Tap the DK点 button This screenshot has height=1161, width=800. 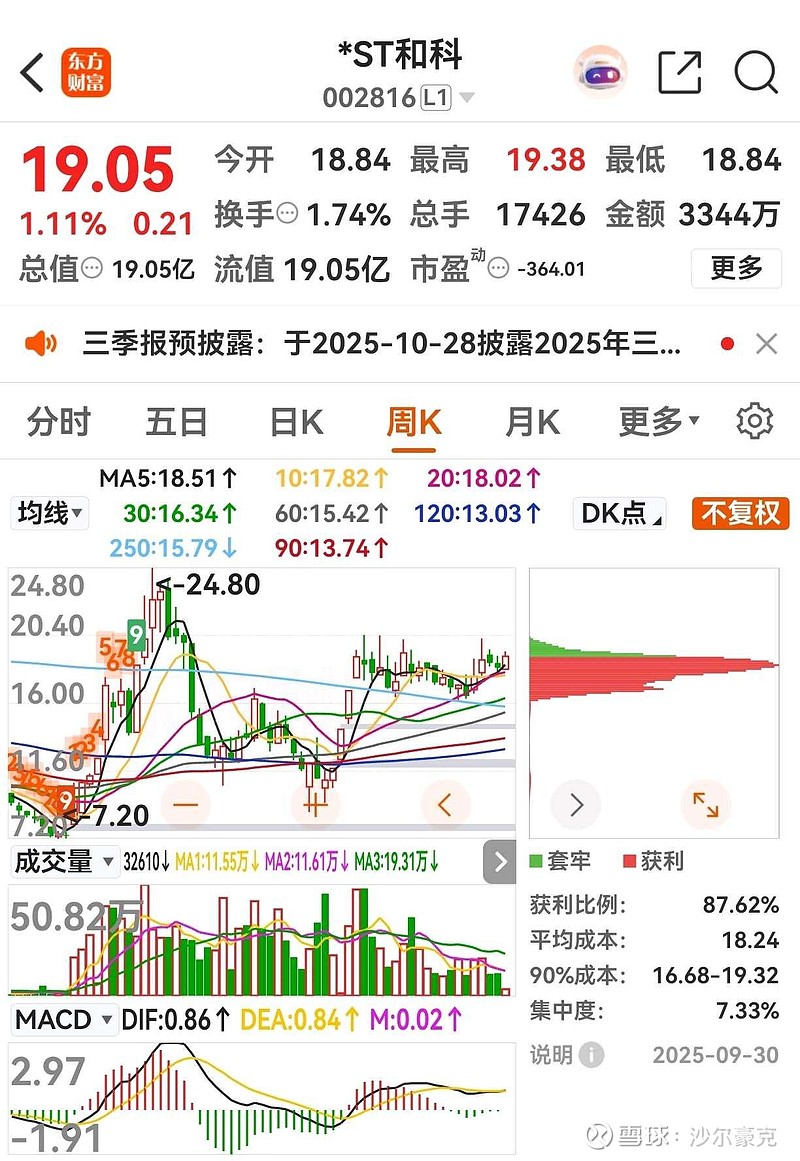coord(620,513)
